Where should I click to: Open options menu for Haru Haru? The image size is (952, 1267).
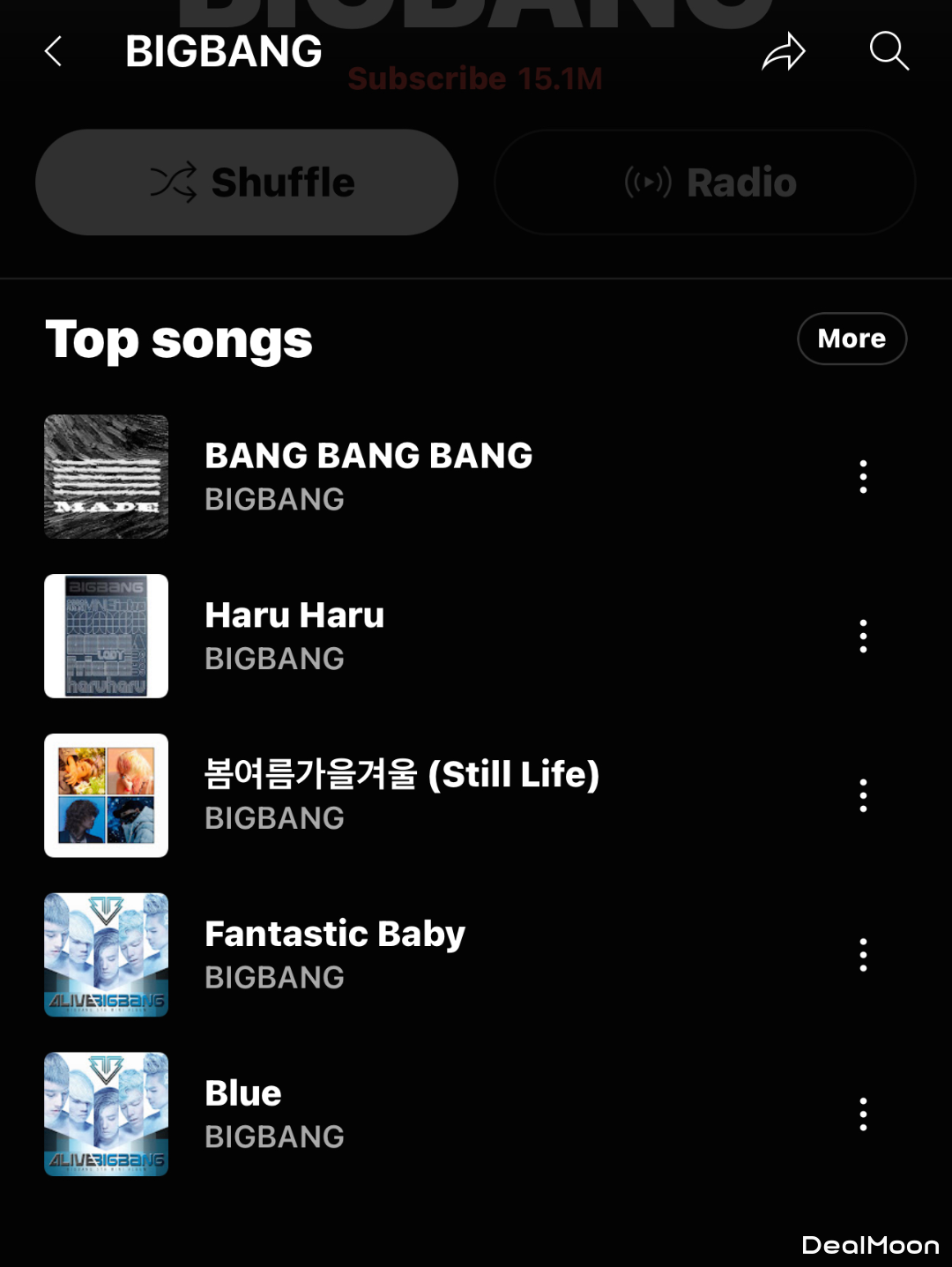pyautogui.click(x=863, y=636)
